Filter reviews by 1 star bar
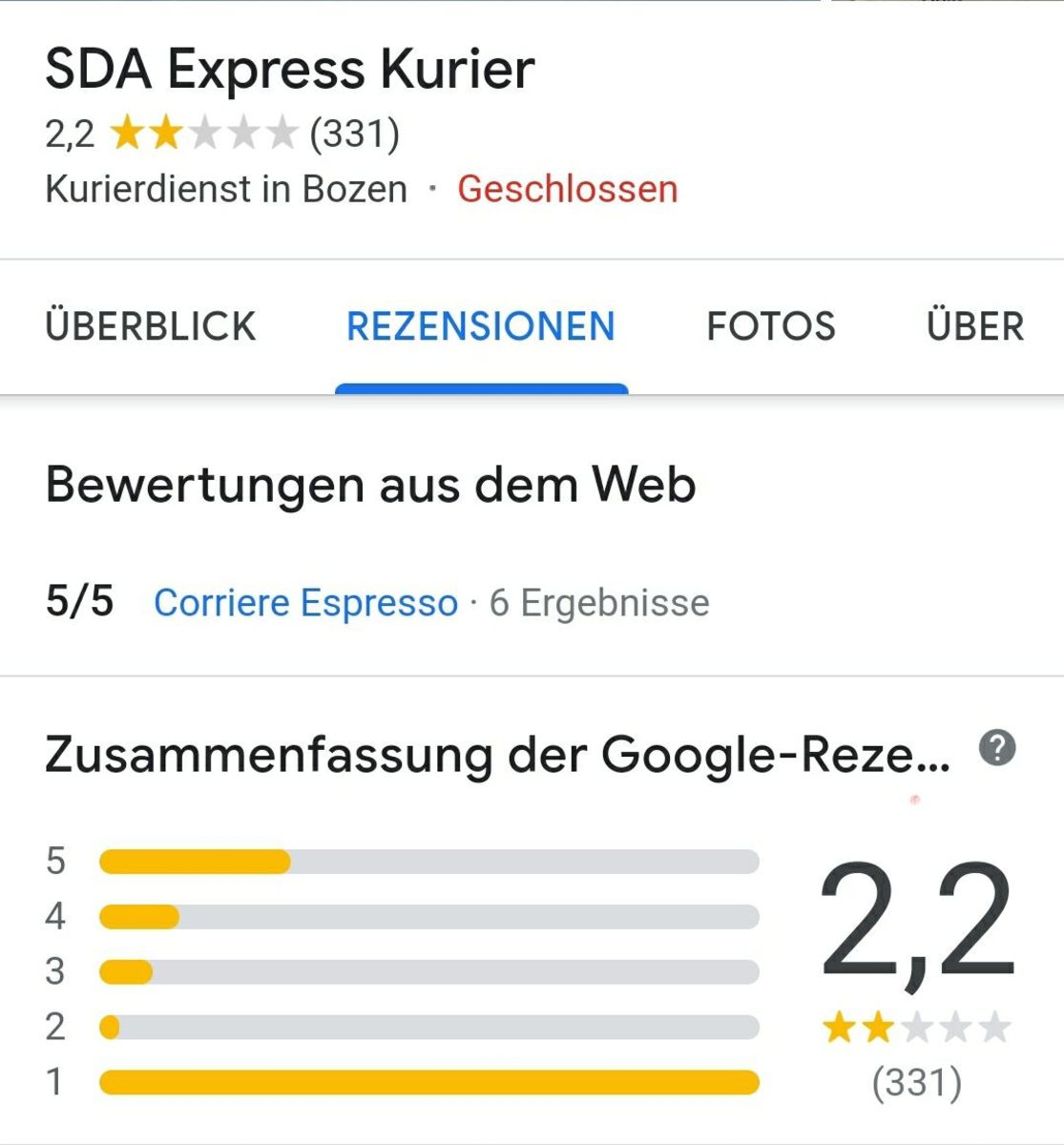1064x1145 pixels. pos(428,1082)
